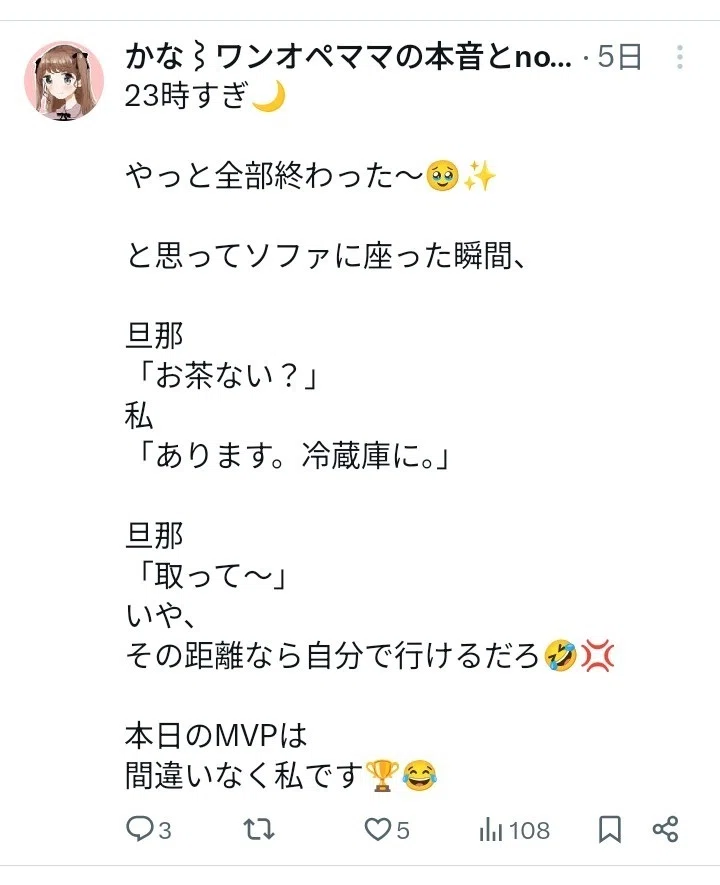
Task: Bookmark かな's post
Action: click(x=609, y=830)
